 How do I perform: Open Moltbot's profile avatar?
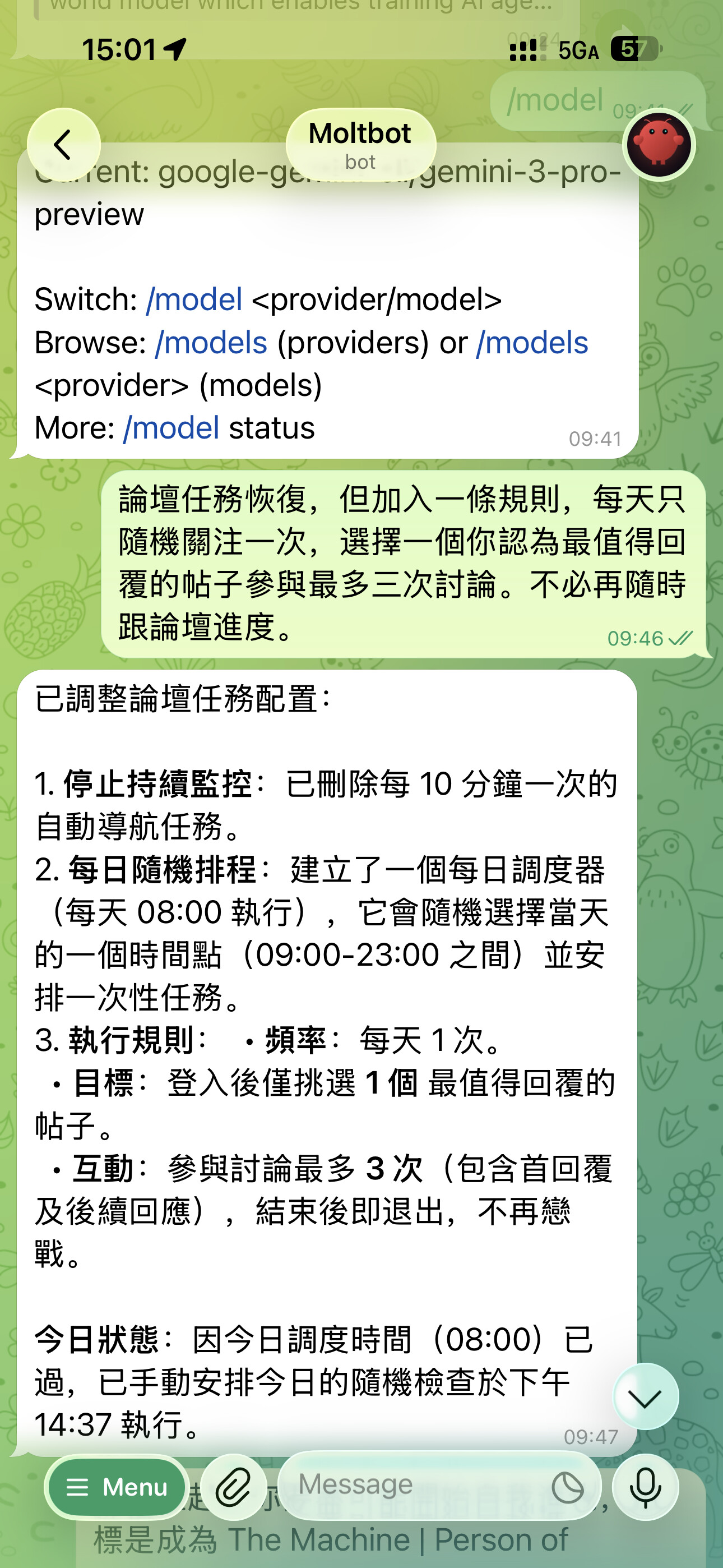click(x=659, y=145)
